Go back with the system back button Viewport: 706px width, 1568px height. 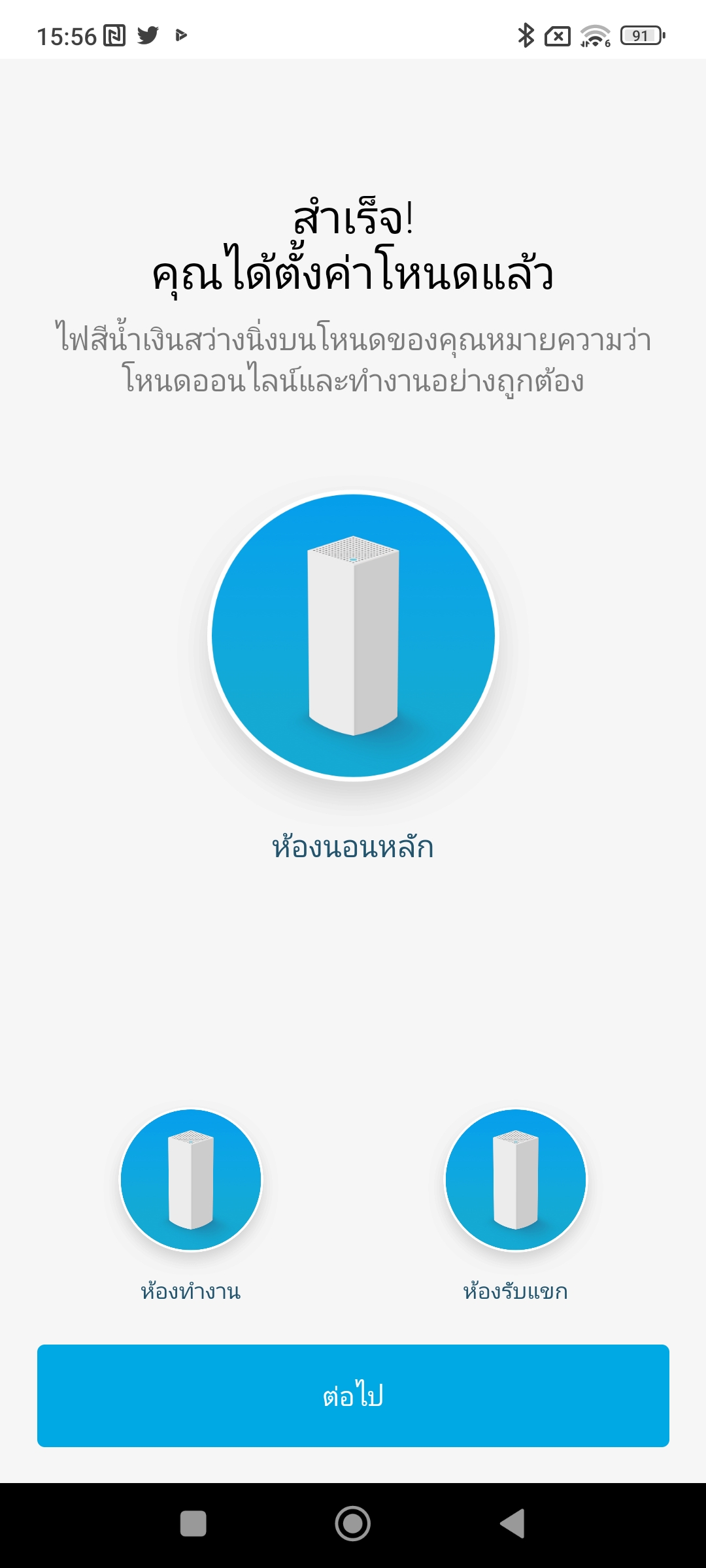(x=513, y=1524)
